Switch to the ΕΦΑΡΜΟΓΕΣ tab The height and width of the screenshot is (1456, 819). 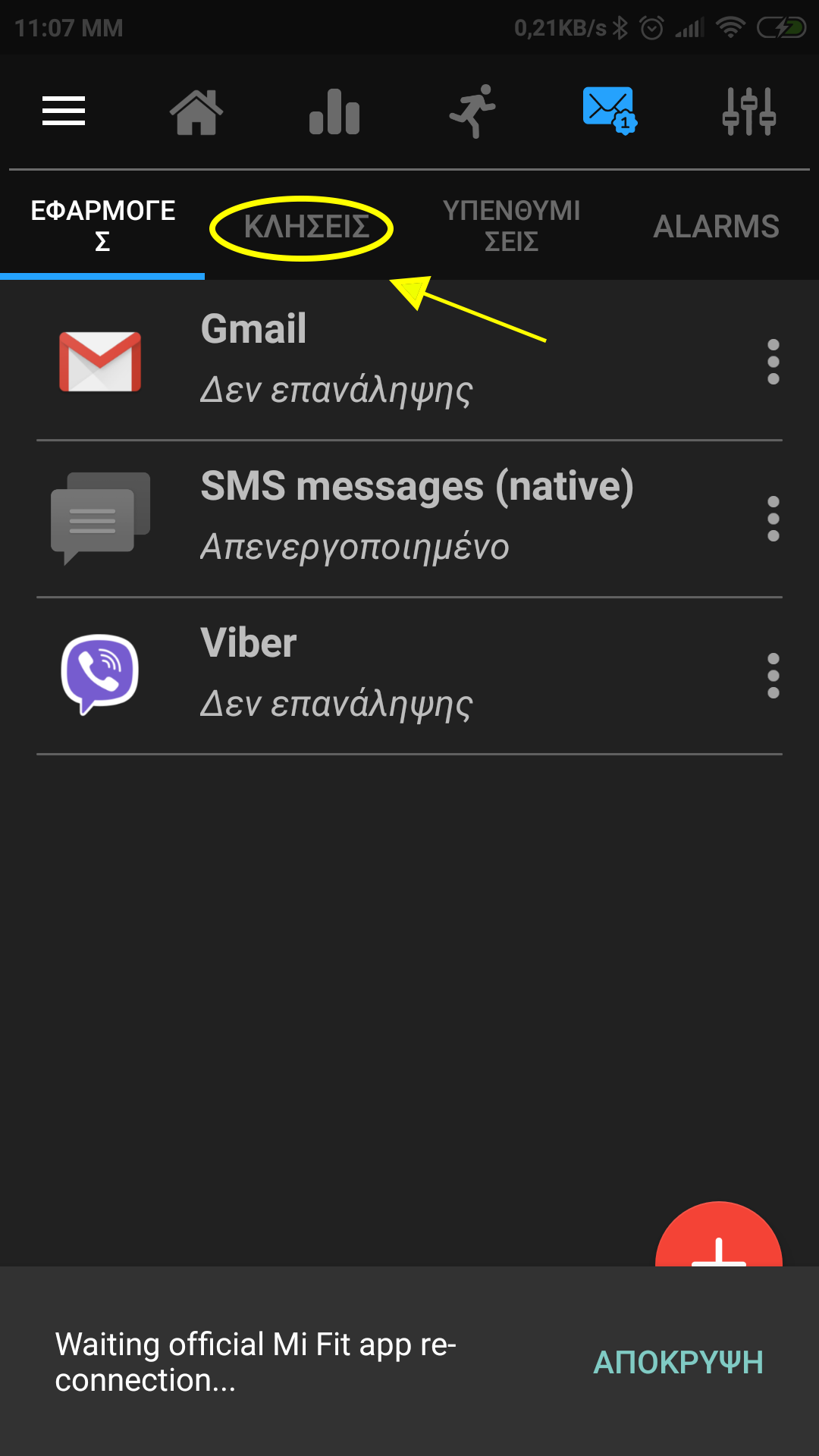102,226
